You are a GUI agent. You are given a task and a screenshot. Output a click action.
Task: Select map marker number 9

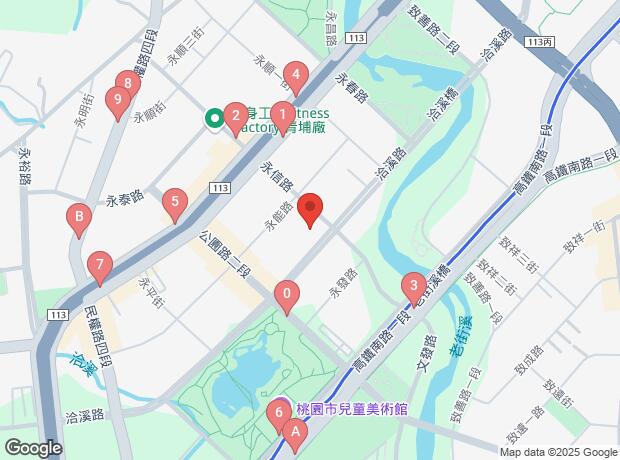pos(118,100)
